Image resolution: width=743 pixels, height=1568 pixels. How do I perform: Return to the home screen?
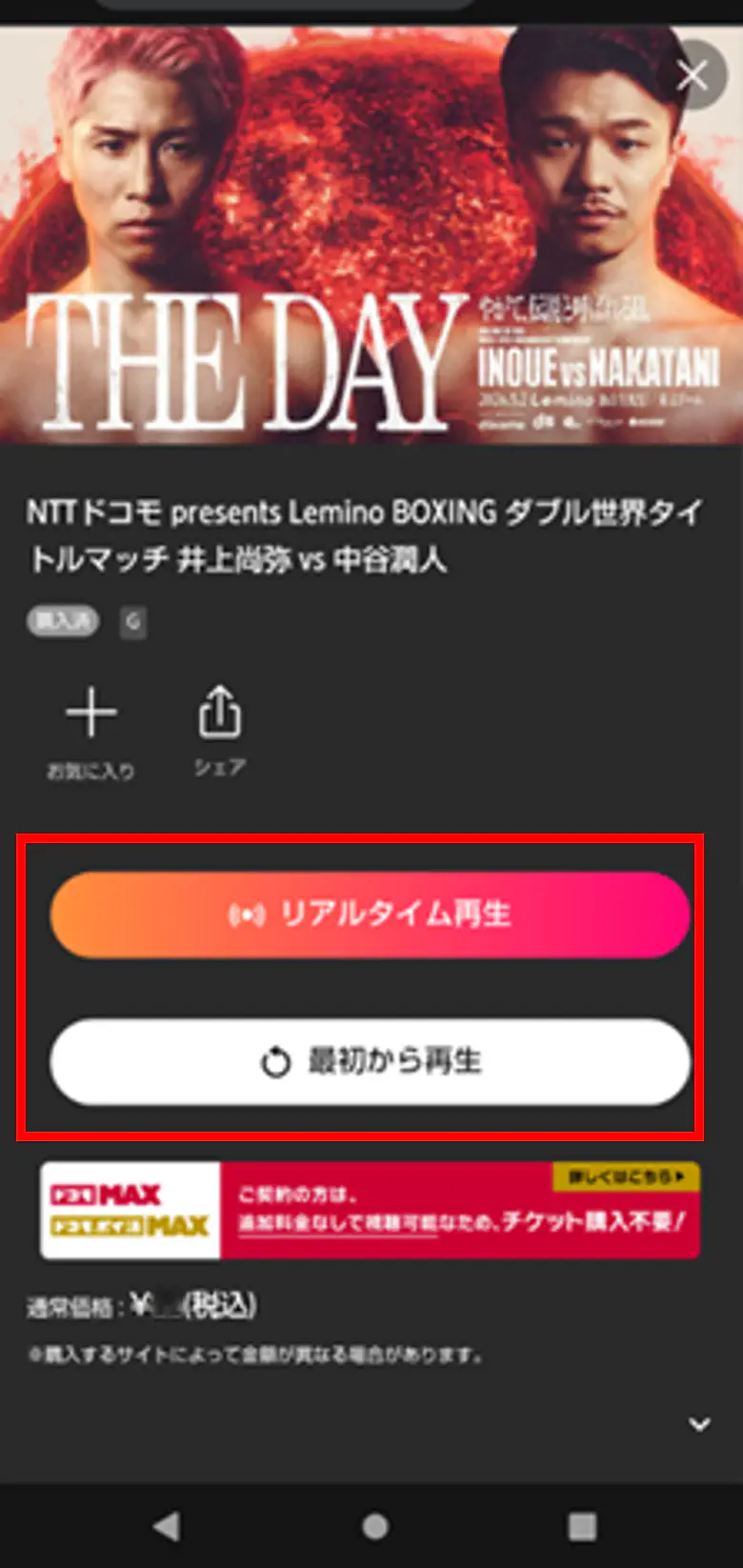tap(375, 1526)
